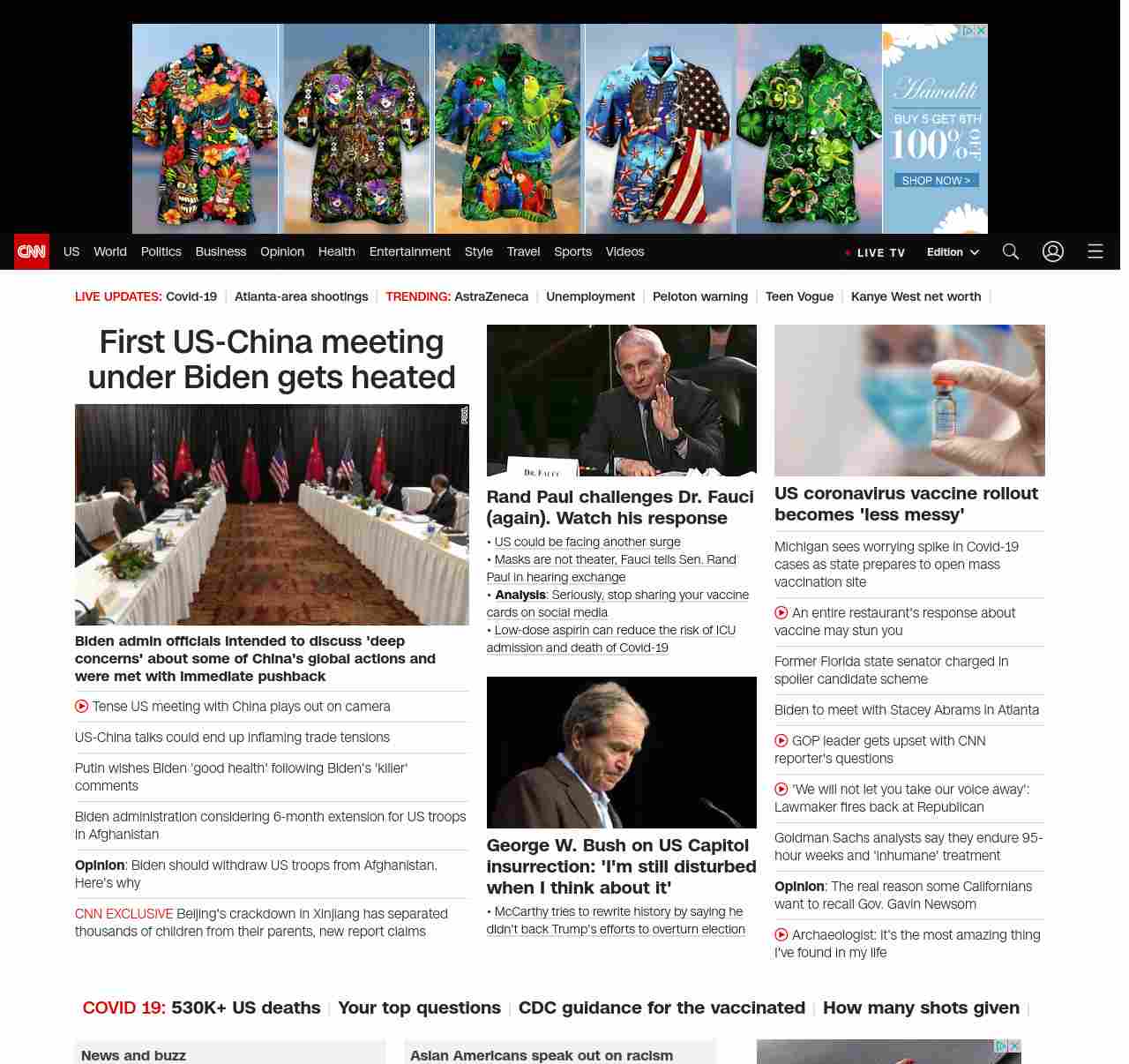Go to the Politics section
This screenshot has height=1064, width=1129.
click(161, 251)
